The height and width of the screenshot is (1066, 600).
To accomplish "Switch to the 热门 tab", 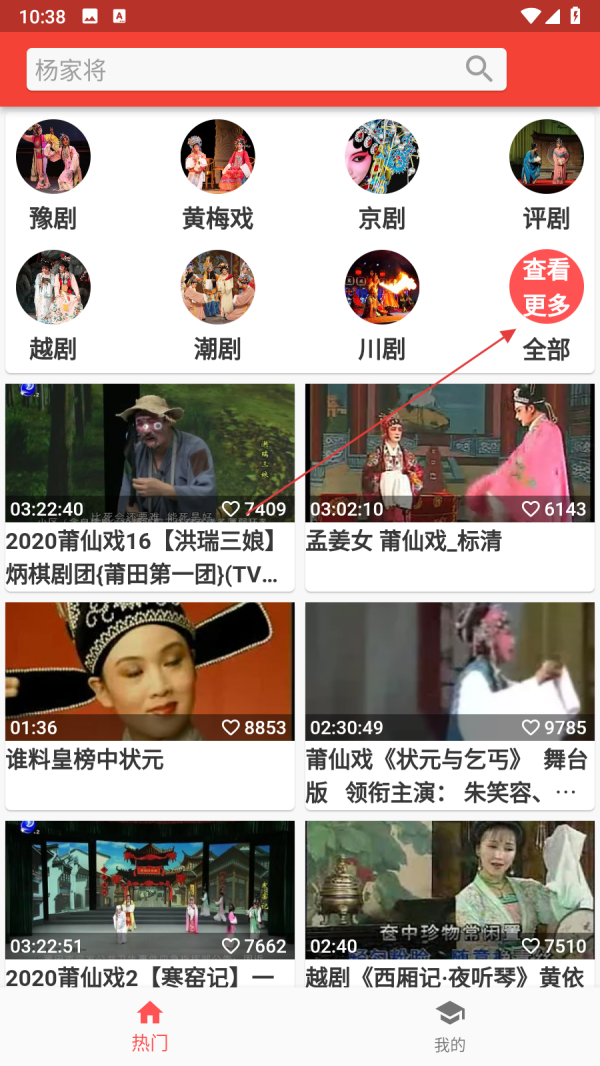I will [150, 1026].
